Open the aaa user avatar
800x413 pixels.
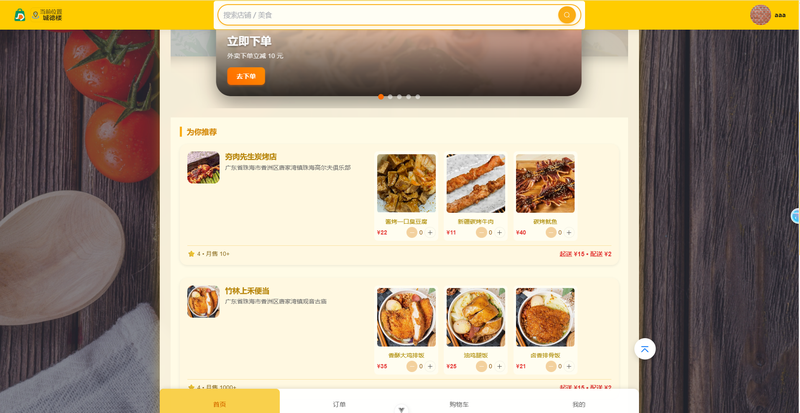tap(761, 15)
